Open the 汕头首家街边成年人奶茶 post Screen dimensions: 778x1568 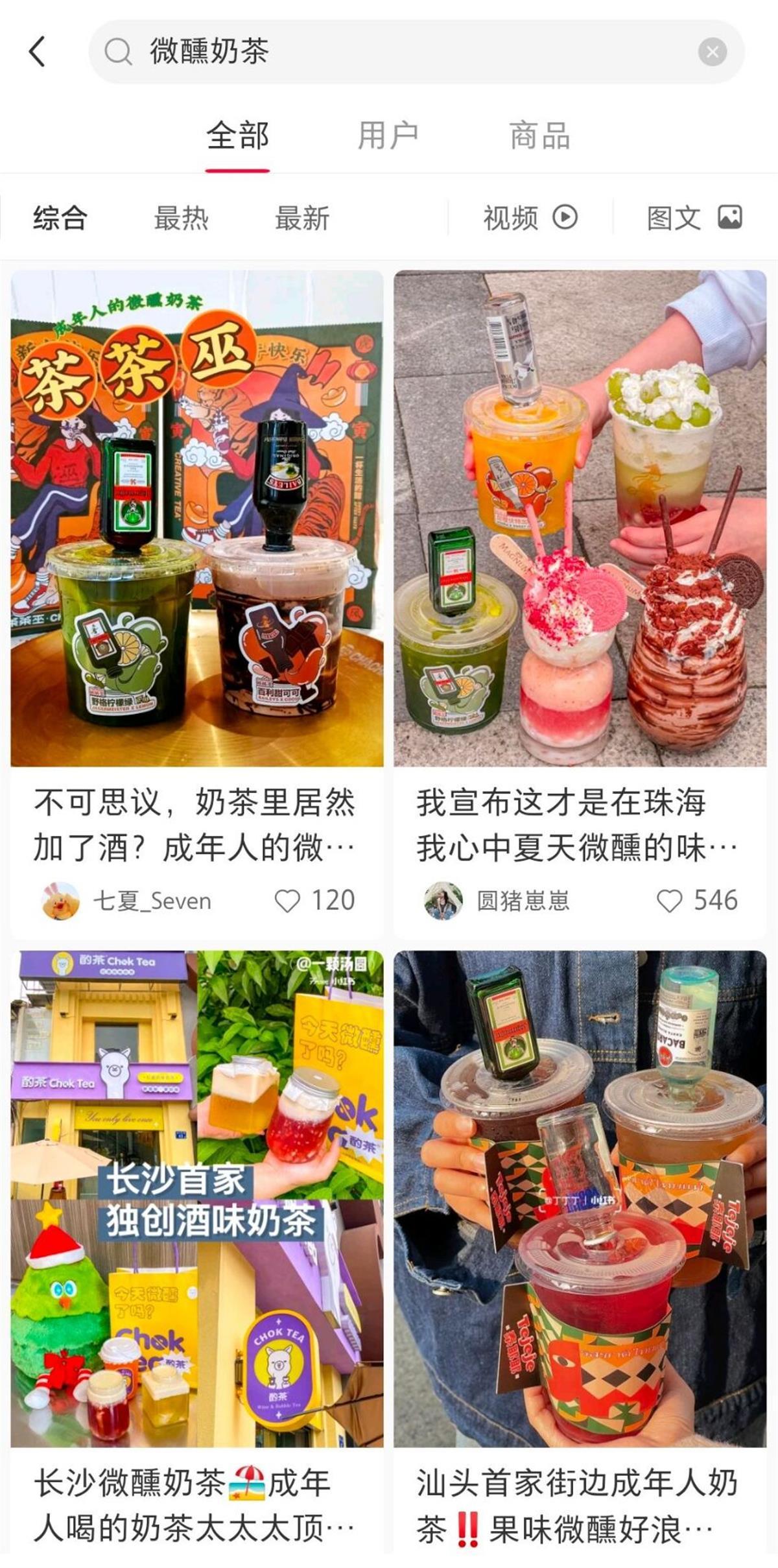point(580,1200)
